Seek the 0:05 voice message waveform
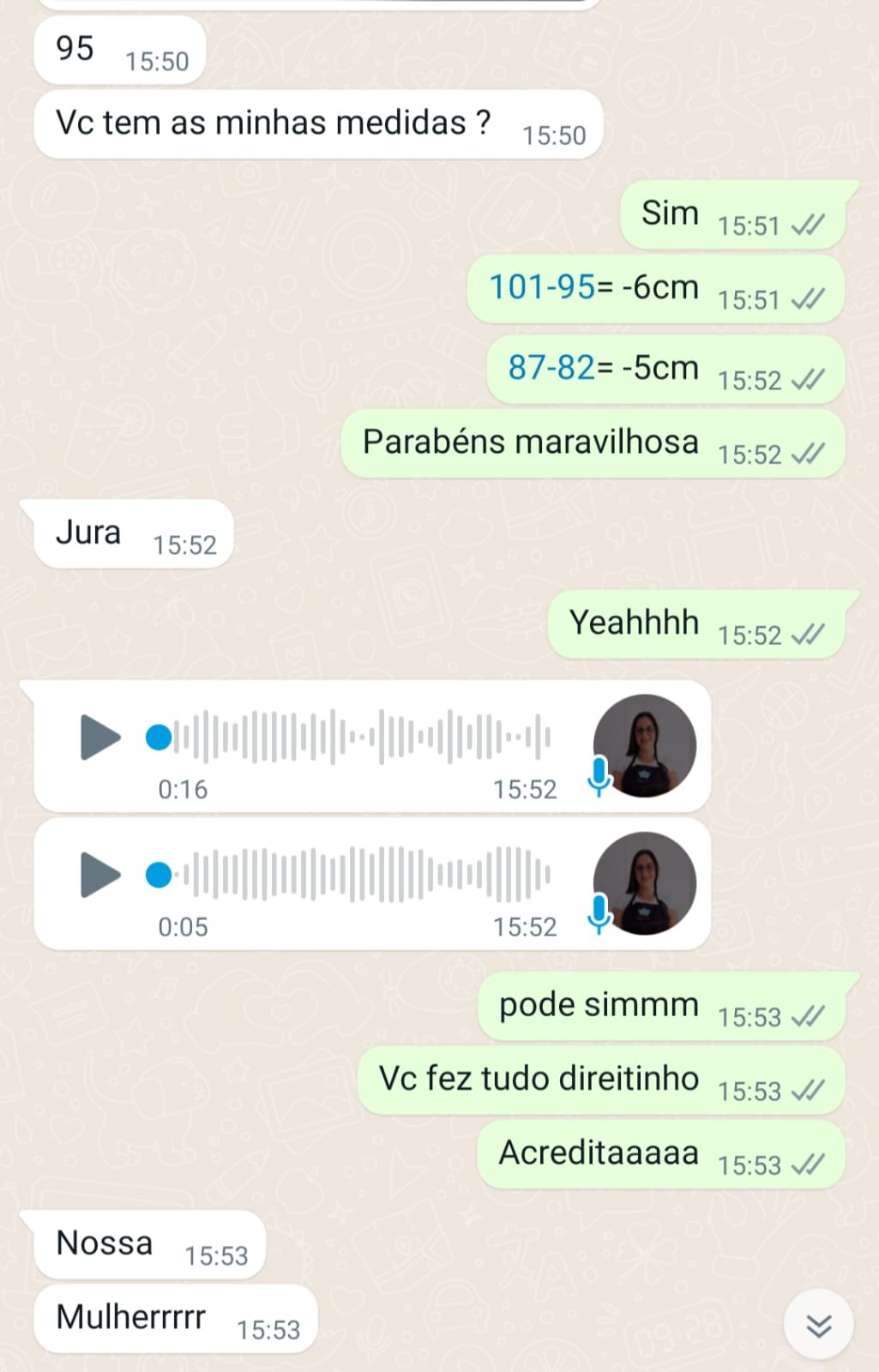 click(x=360, y=875)
